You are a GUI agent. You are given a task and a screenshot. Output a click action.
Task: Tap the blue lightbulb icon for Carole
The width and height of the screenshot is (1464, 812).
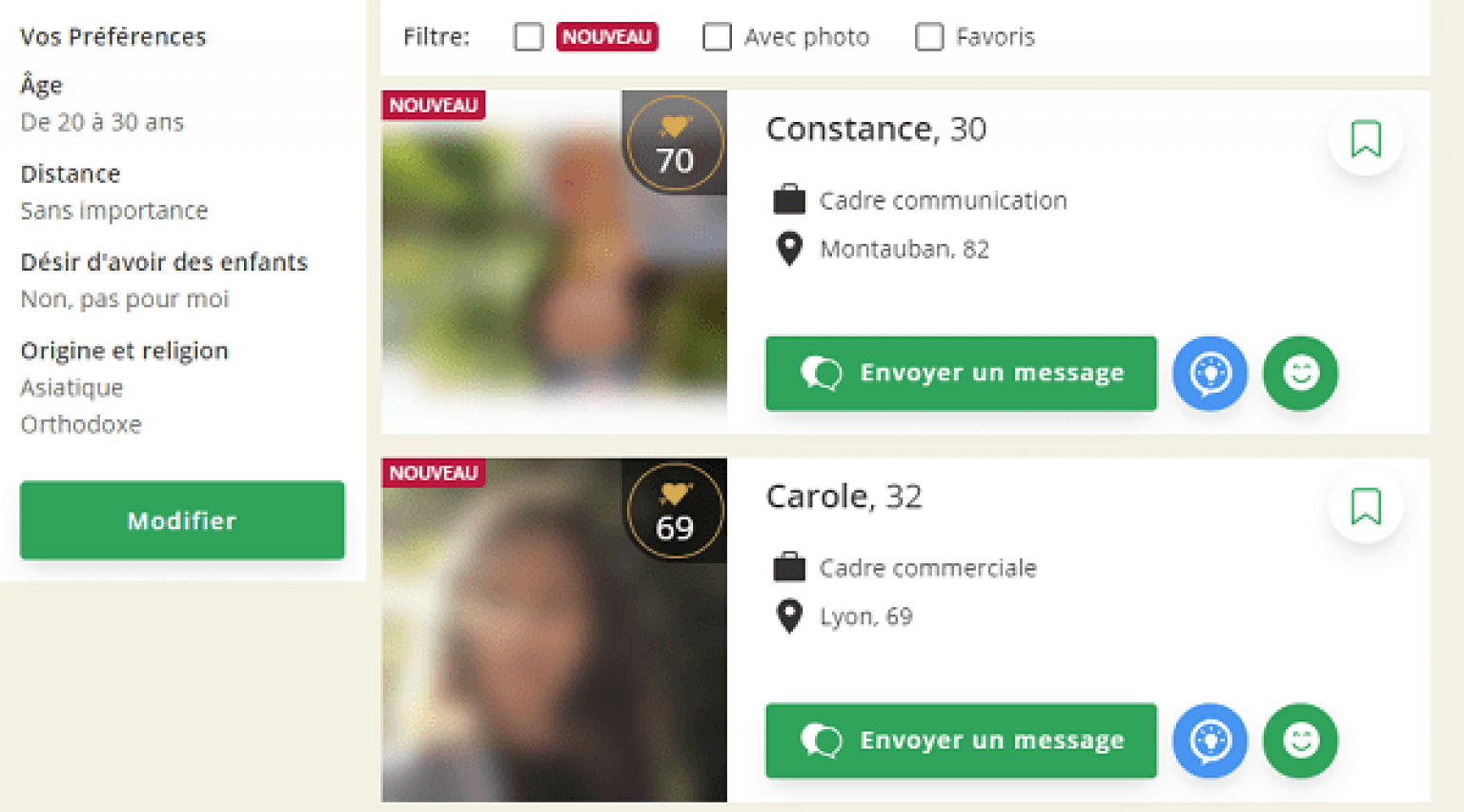tap(1210, 741)
